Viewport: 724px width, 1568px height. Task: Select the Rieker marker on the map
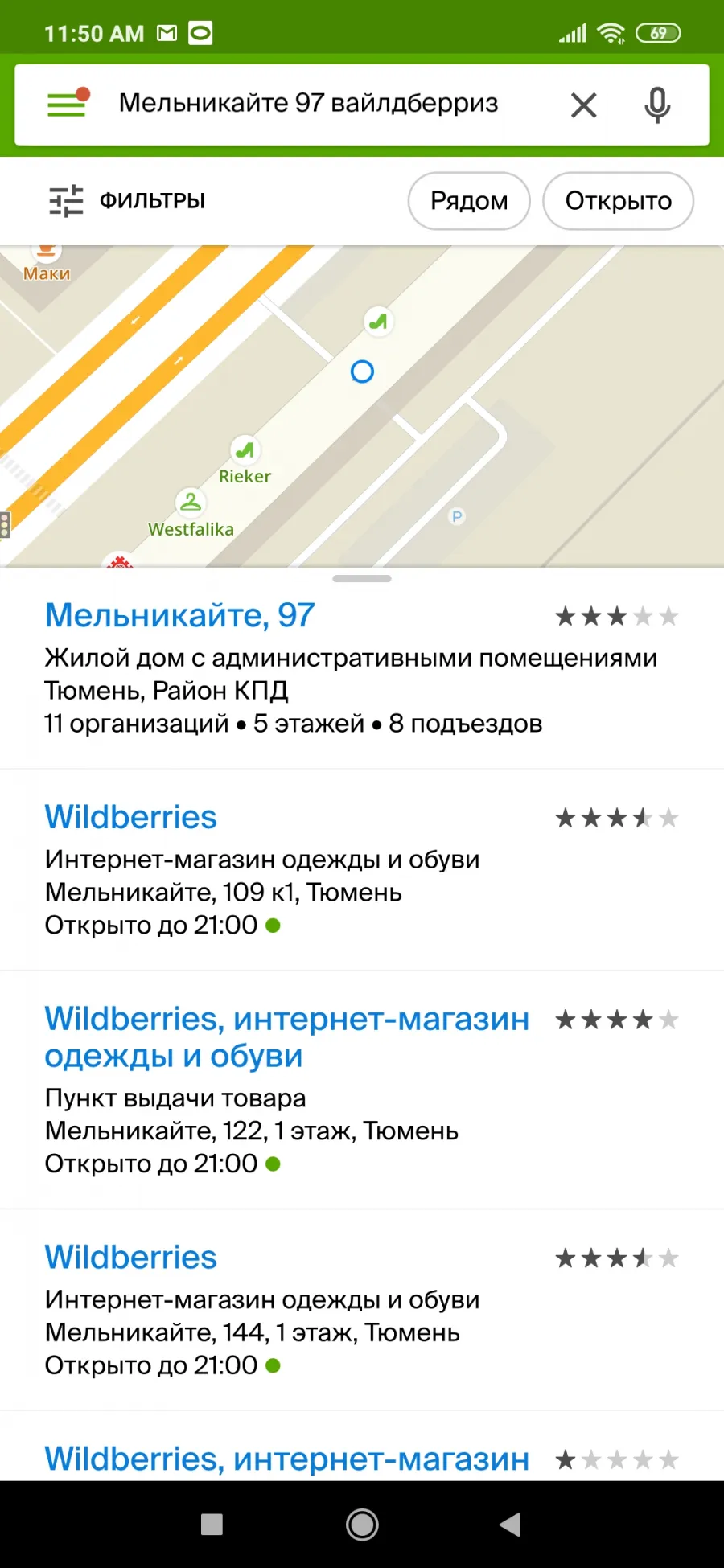pyautogui.click(x=245, y=450)
